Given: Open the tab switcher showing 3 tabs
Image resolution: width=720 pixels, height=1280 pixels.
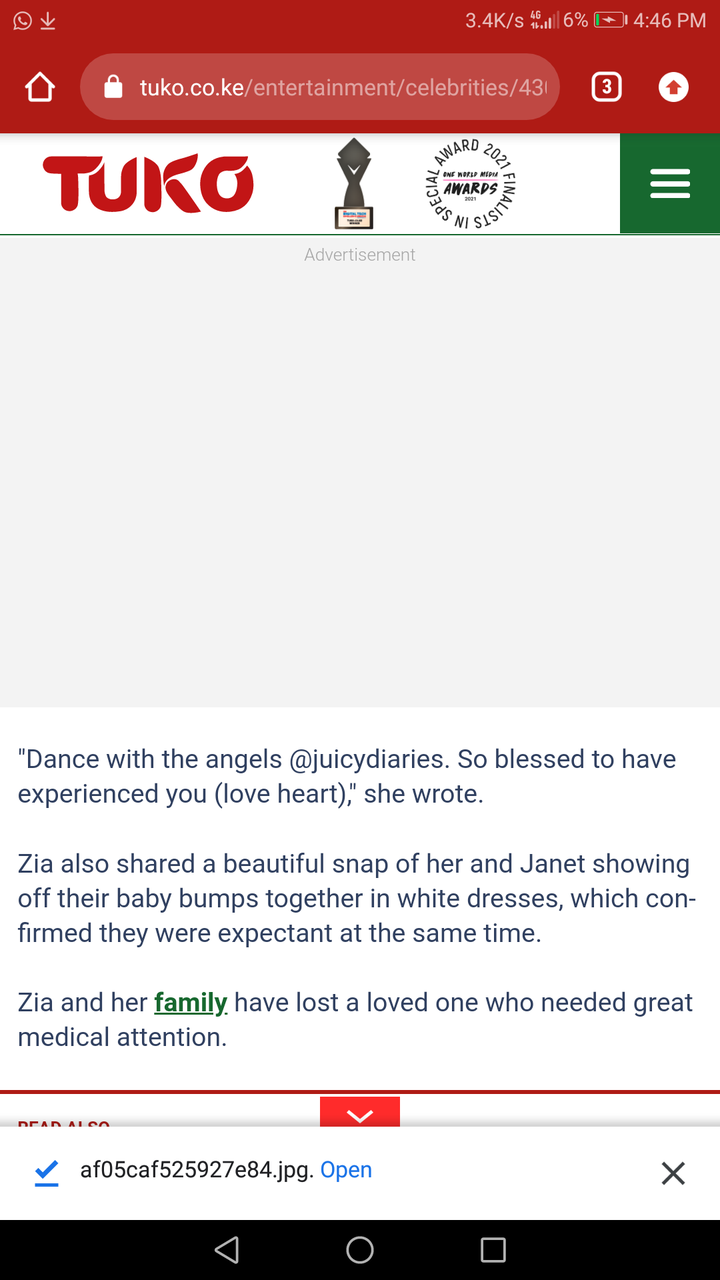Looking at the screenshot, I should (606, 88).
